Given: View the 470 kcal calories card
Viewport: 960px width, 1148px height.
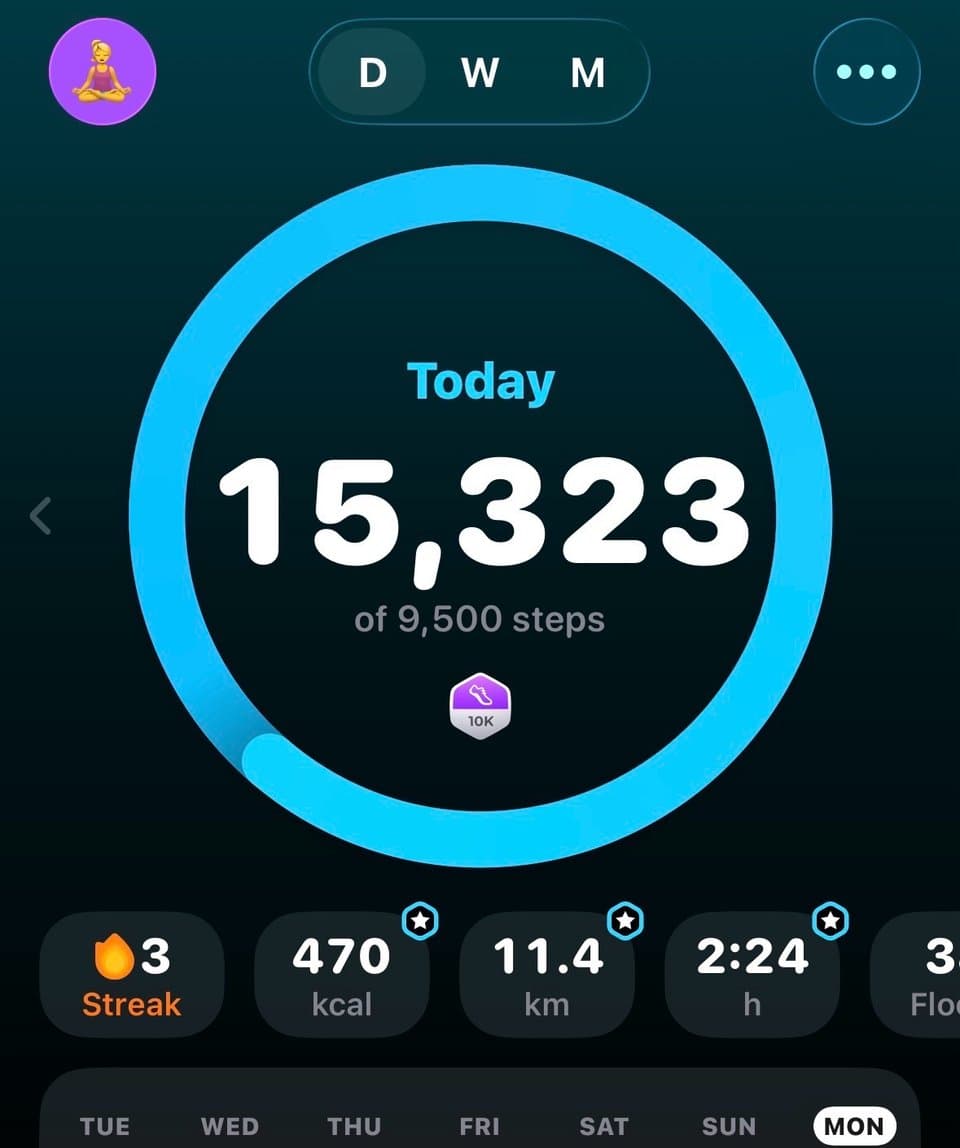Looking at the screenshot, I should 342,975.
